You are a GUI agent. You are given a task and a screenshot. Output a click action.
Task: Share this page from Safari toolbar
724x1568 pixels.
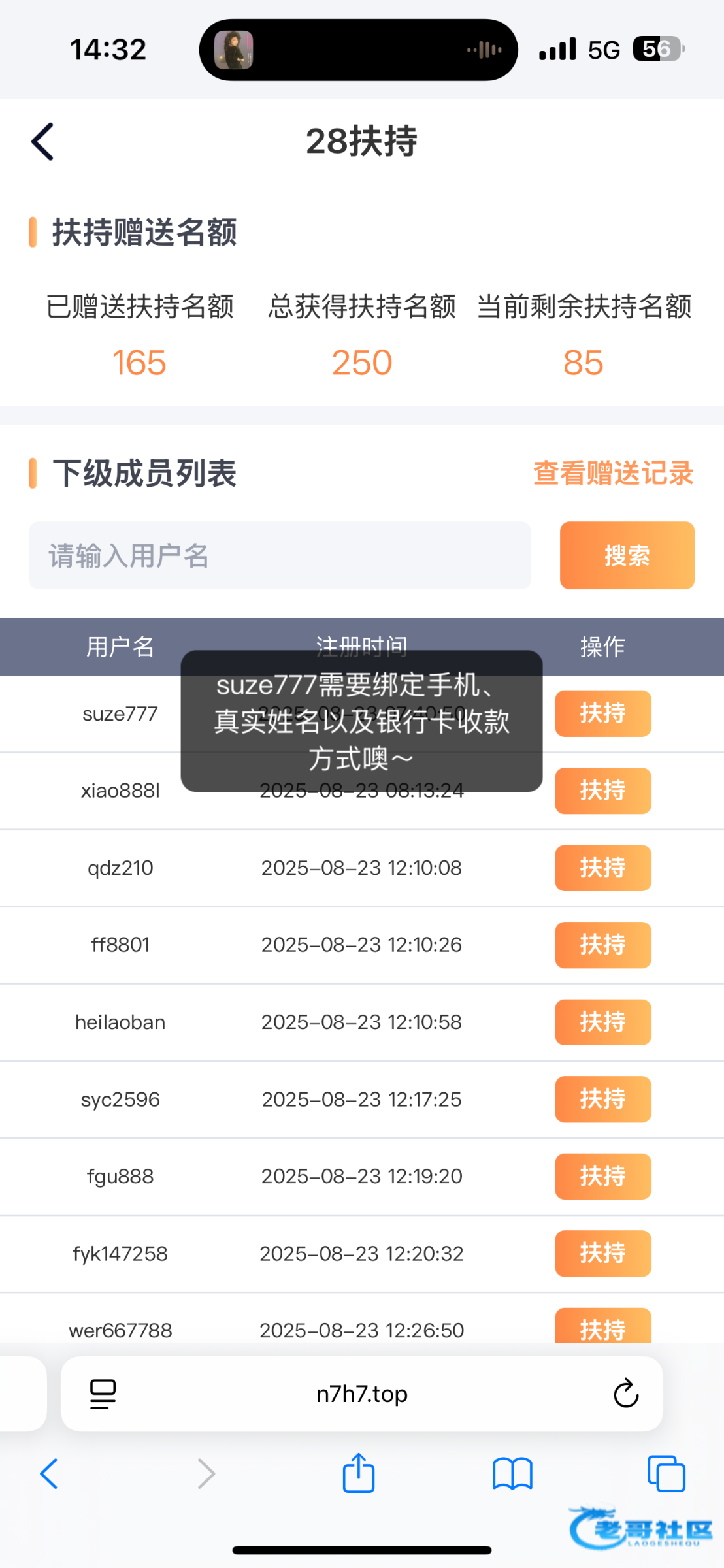pyautogui.click(x=359, y=1473)
